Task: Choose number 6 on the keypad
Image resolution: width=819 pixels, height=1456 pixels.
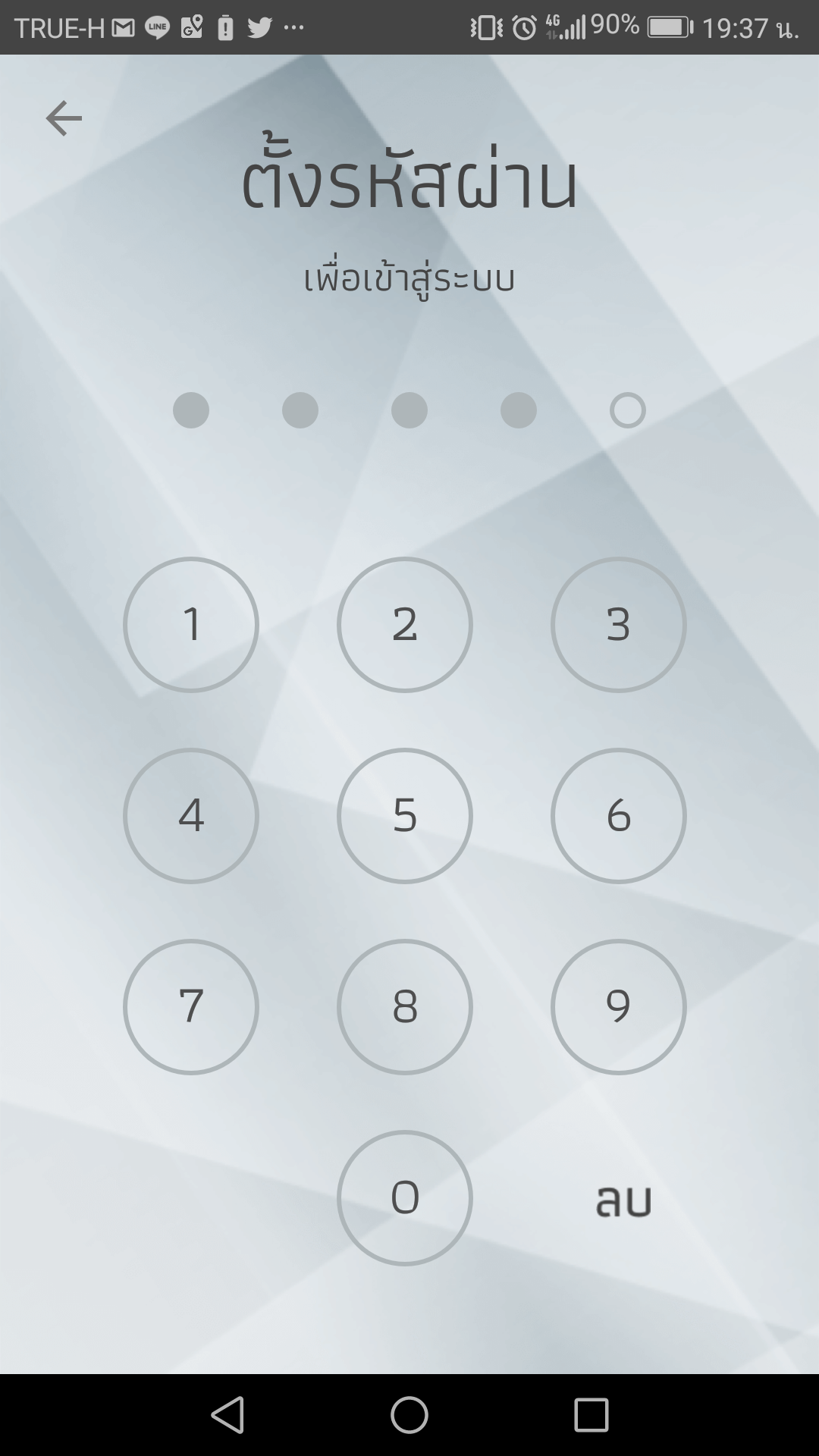Action: (619, 816)
